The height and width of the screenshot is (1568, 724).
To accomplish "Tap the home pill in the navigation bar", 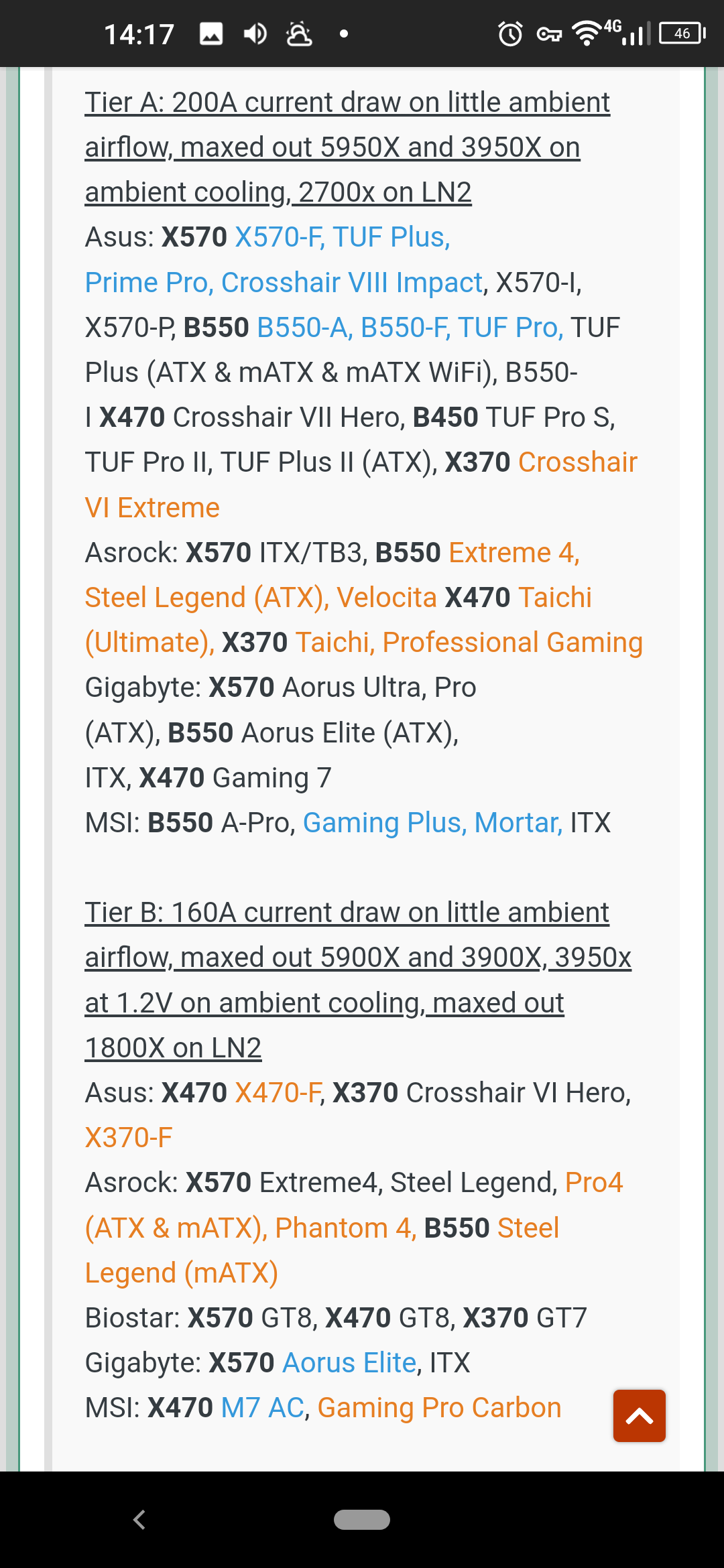I will point(362,1520).
